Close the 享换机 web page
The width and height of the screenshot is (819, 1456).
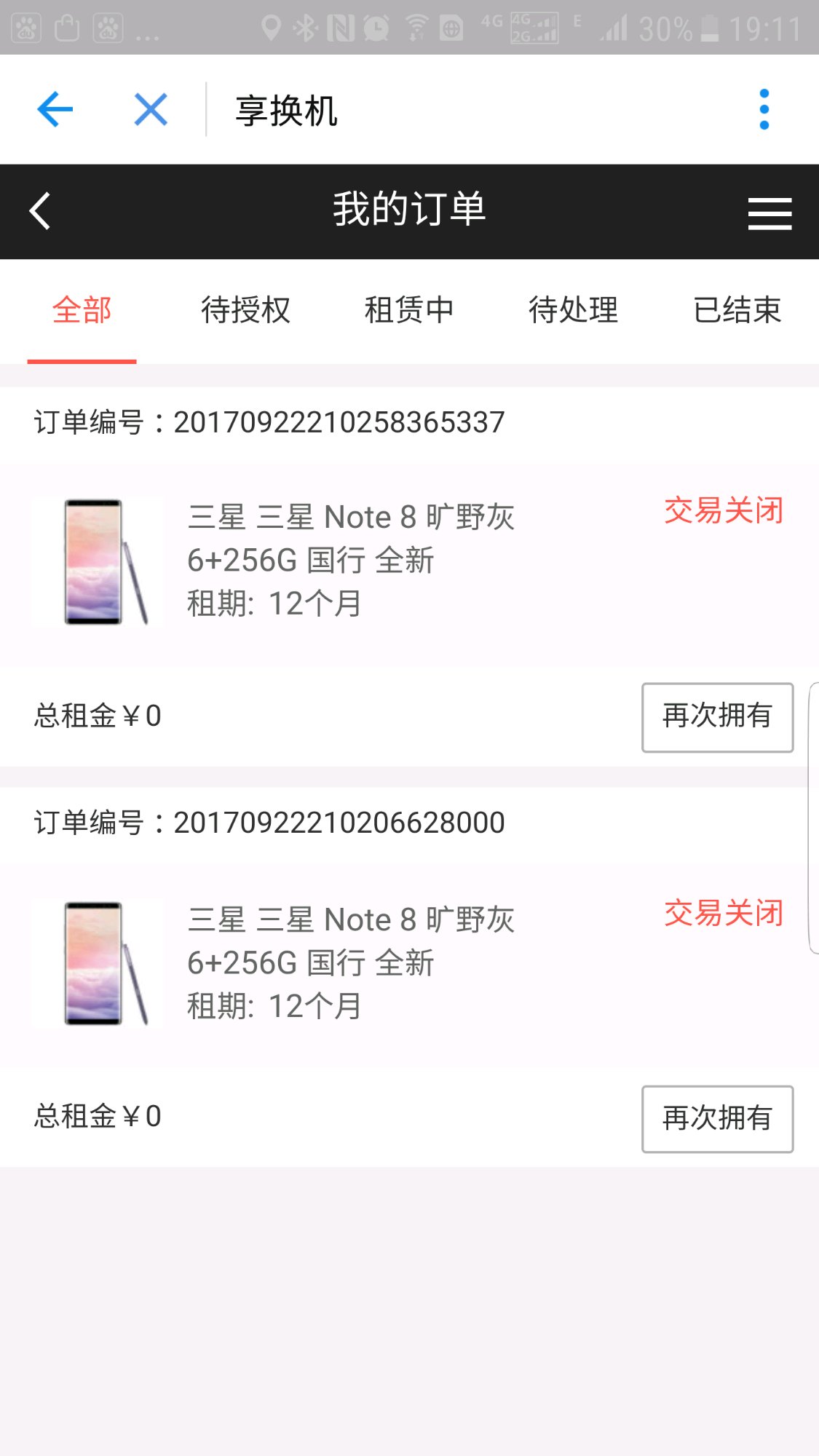(x=151, y=110)
